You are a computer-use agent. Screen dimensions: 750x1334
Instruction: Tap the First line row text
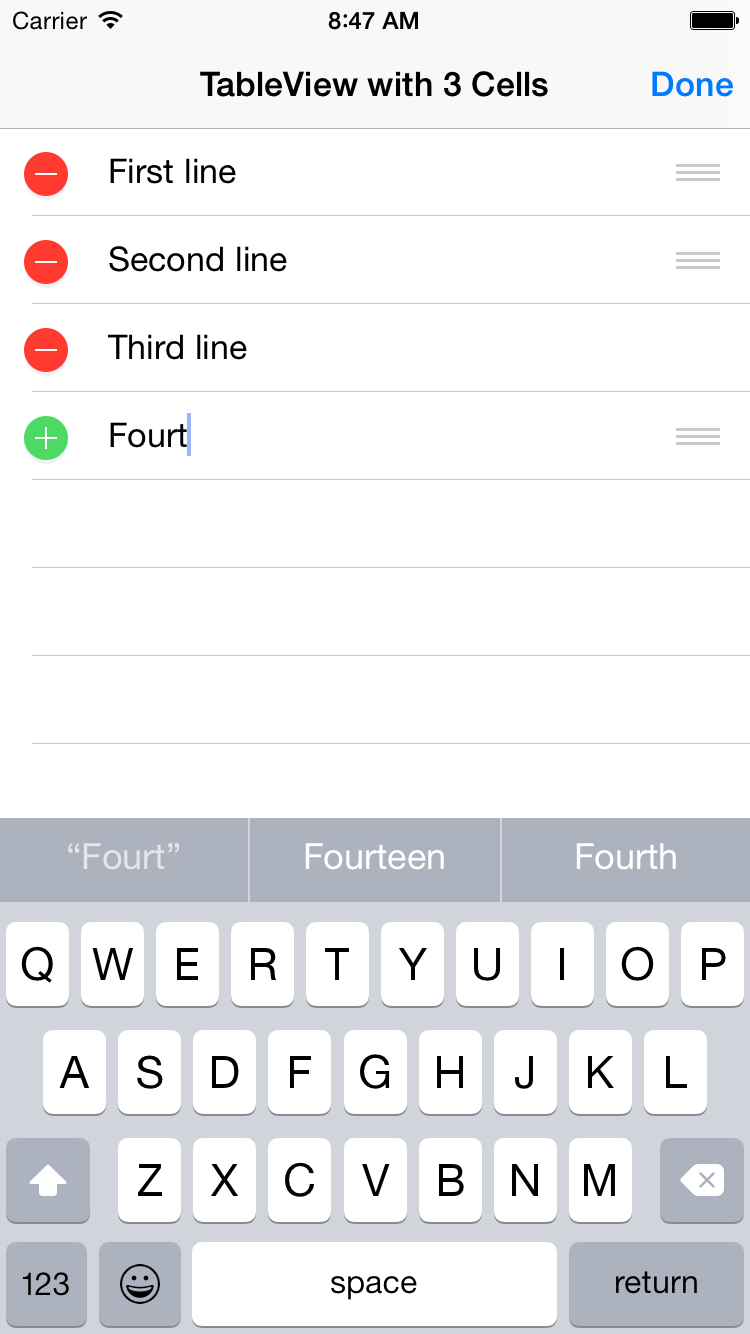click(x=172, y=172)
